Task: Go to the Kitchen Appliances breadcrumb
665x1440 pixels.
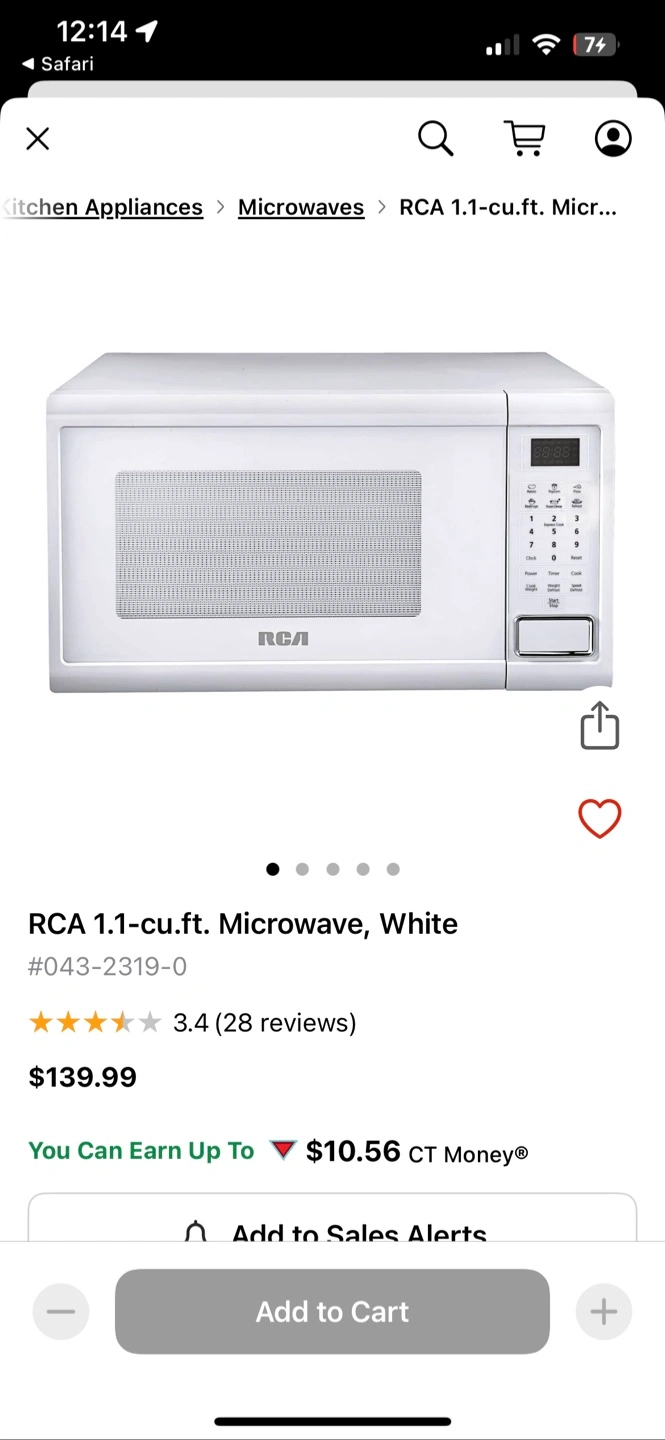Action: [x=102, y=207]
